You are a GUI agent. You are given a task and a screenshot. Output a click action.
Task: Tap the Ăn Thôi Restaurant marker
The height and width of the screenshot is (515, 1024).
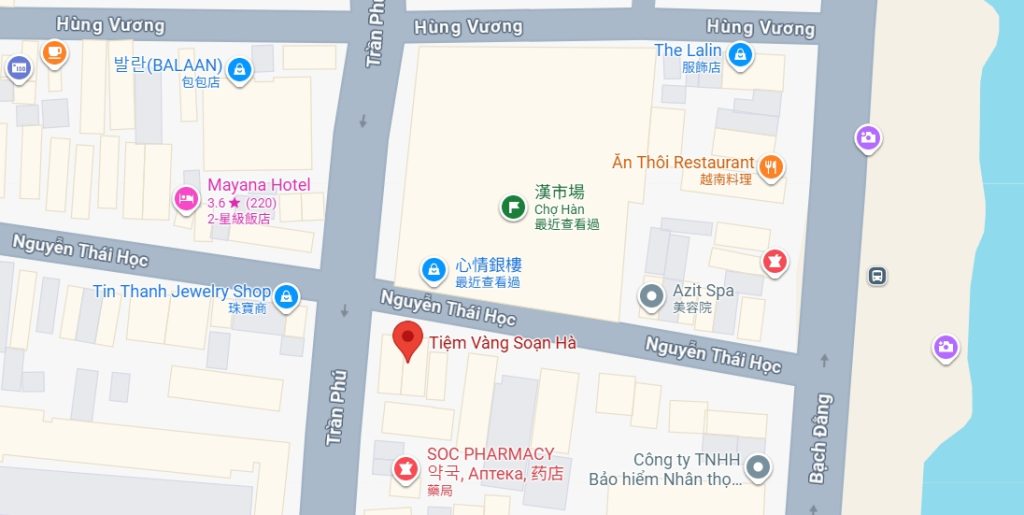[x=769, y=167]
